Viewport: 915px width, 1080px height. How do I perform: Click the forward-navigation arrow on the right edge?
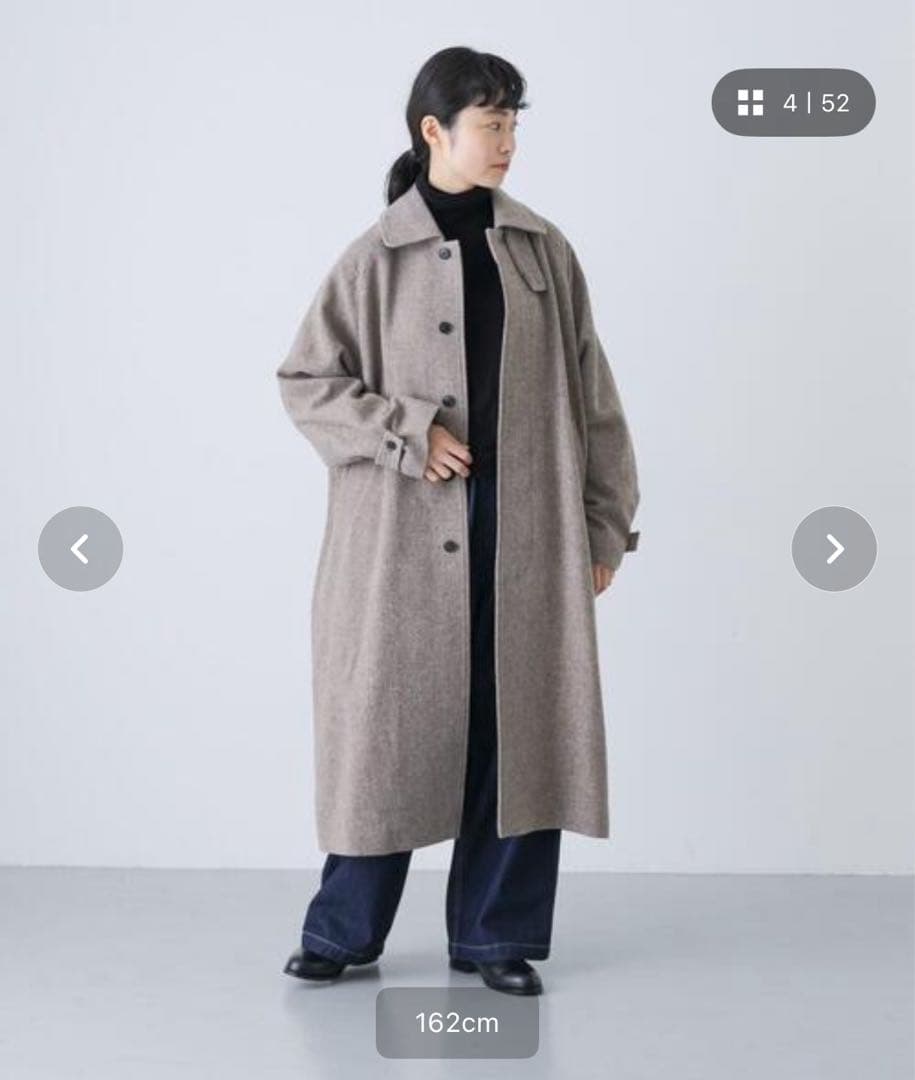(x=833, y=548)
